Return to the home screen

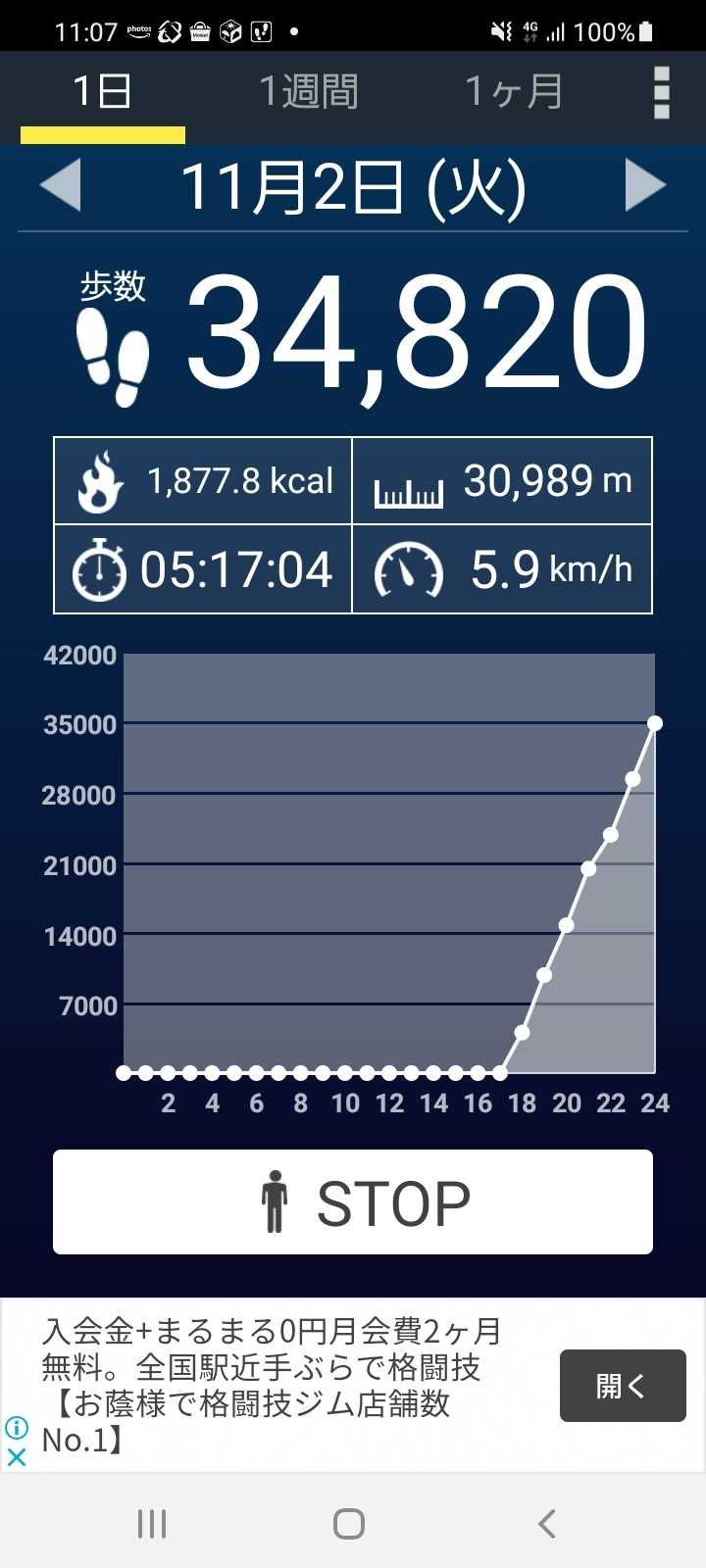pyautogui.click(x=349, y=1524)
